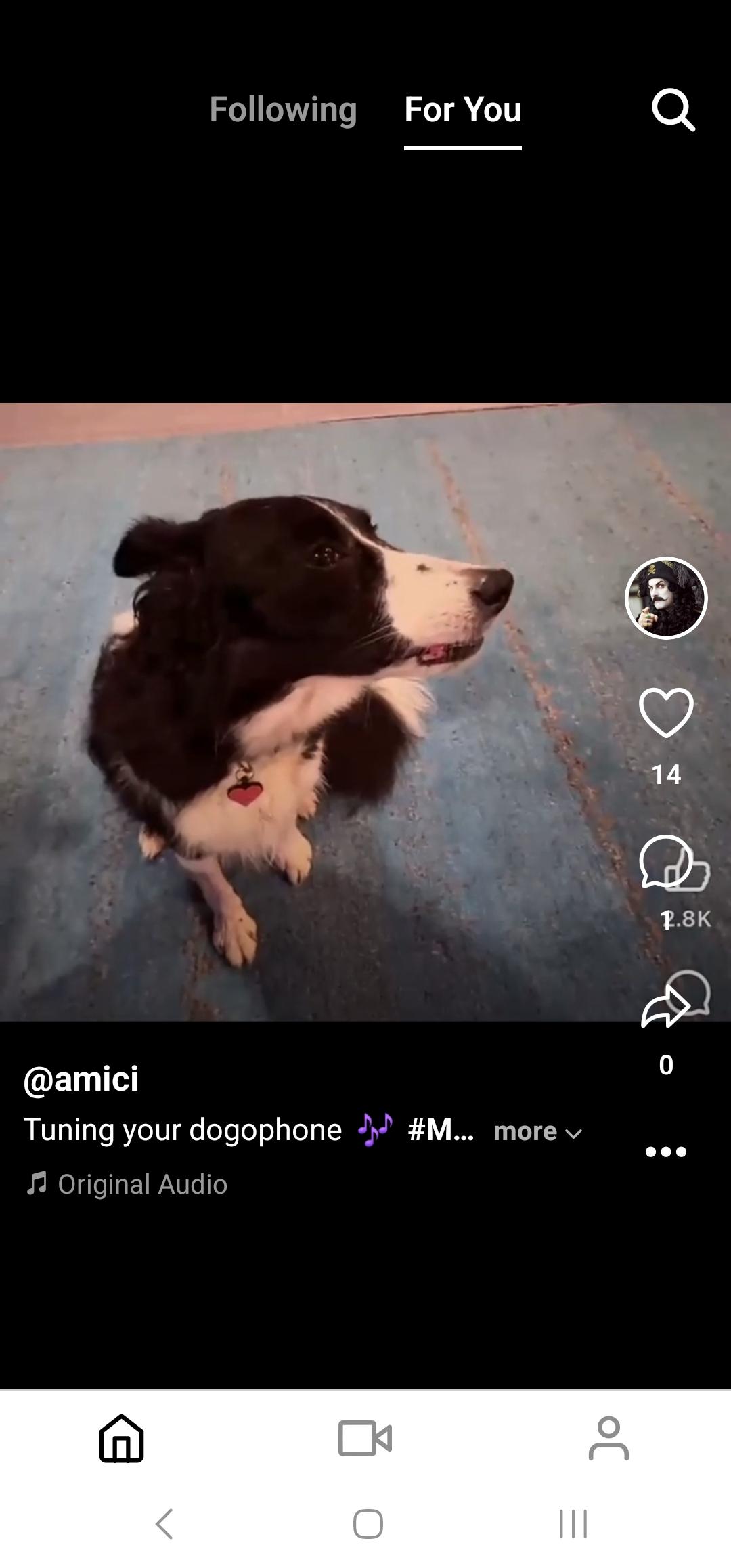
Task: Select the For You tab
Action: coord(462,110)
